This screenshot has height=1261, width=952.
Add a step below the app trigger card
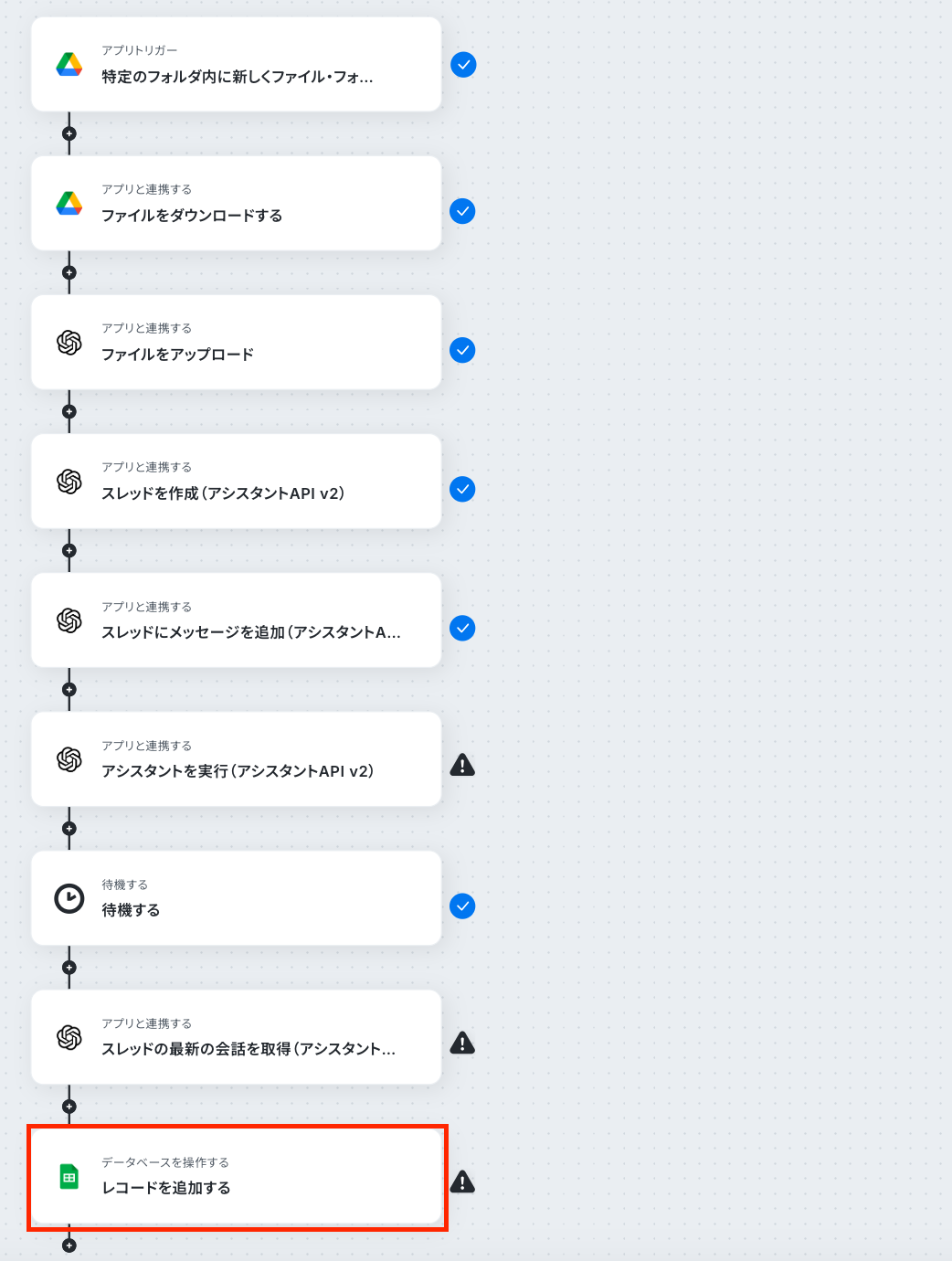tap(69, 133)
